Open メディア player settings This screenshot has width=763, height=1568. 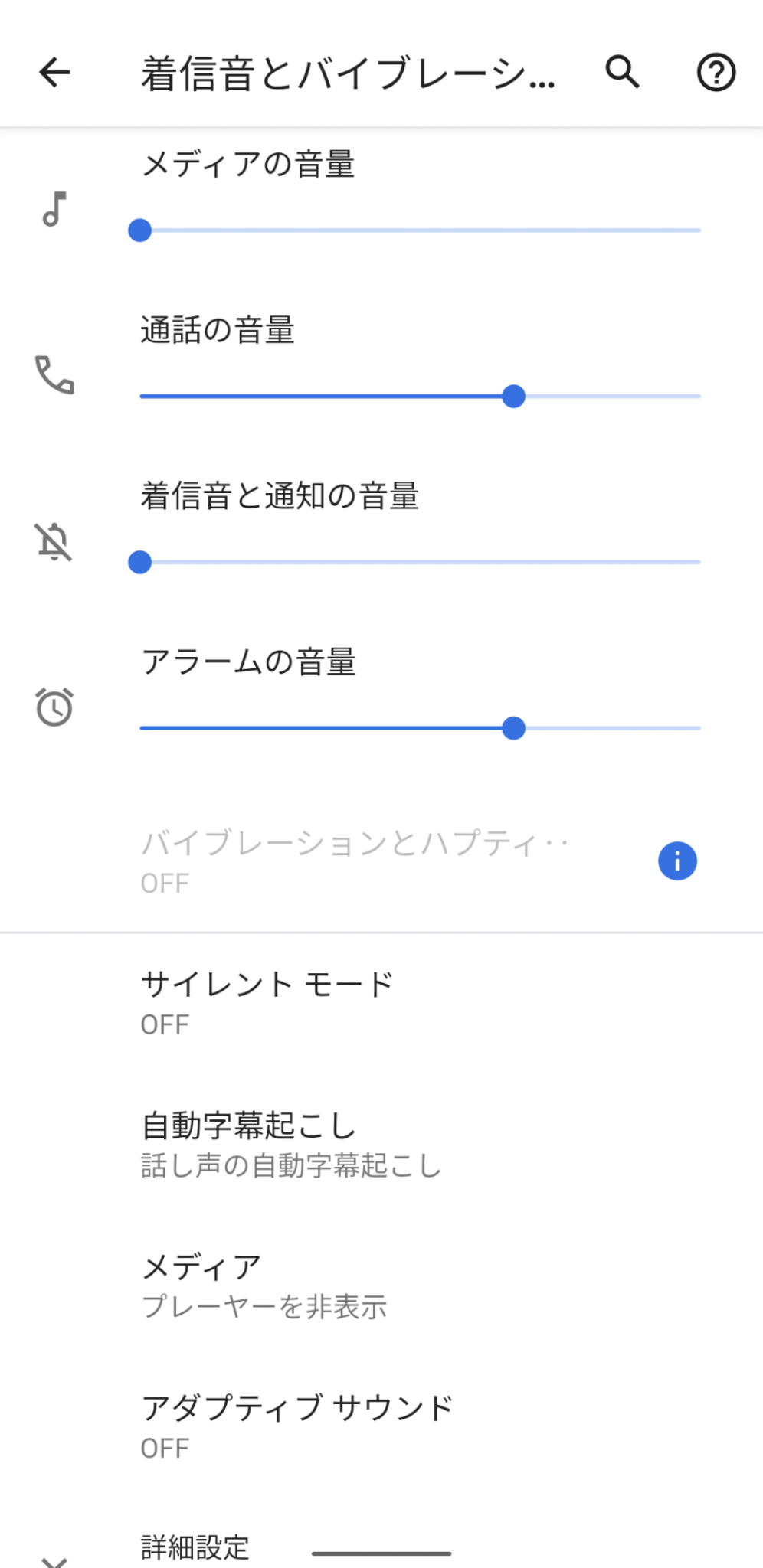point(381,1286)
